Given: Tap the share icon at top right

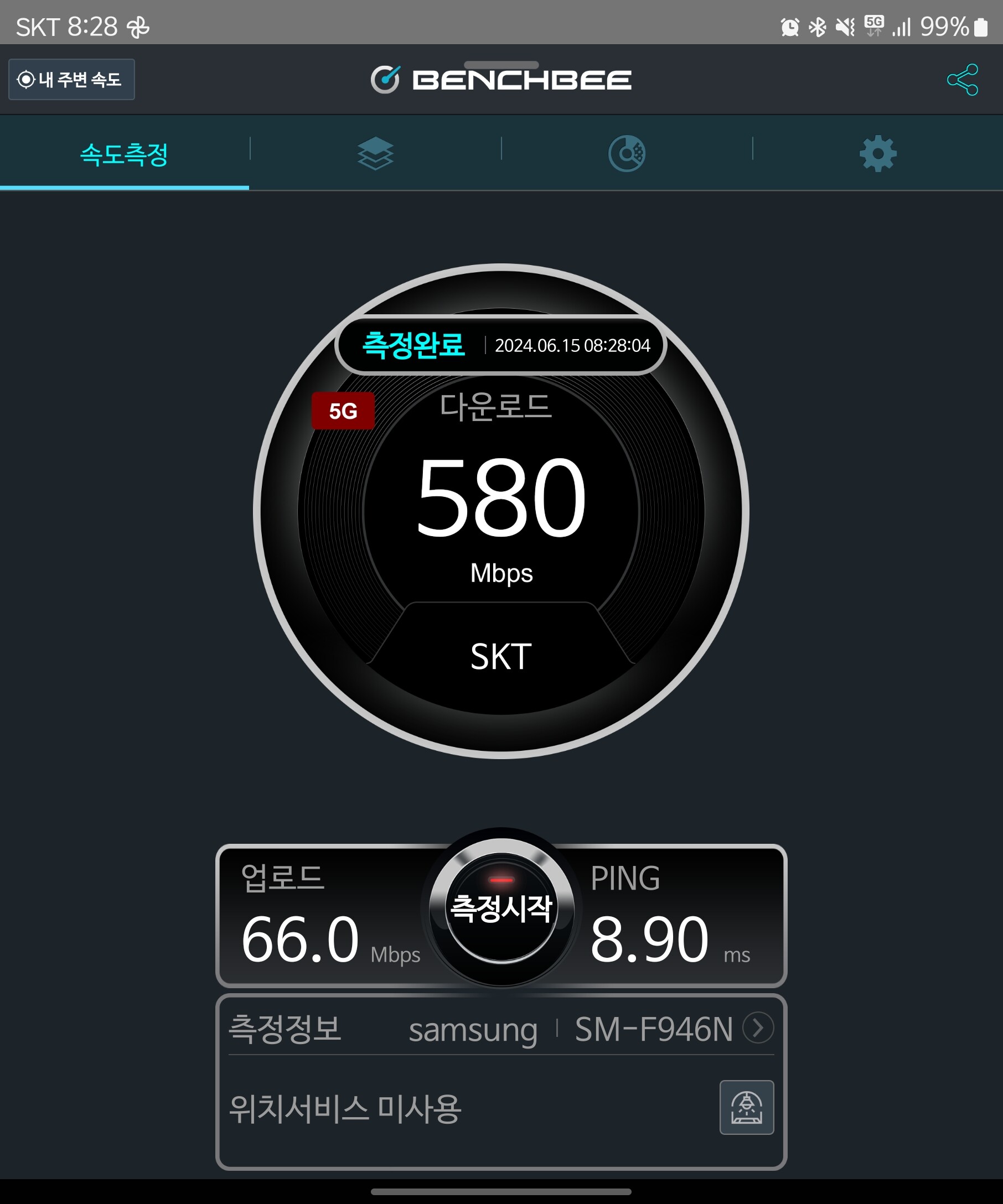Looking at the screenshot, I should tap(964, 79).
